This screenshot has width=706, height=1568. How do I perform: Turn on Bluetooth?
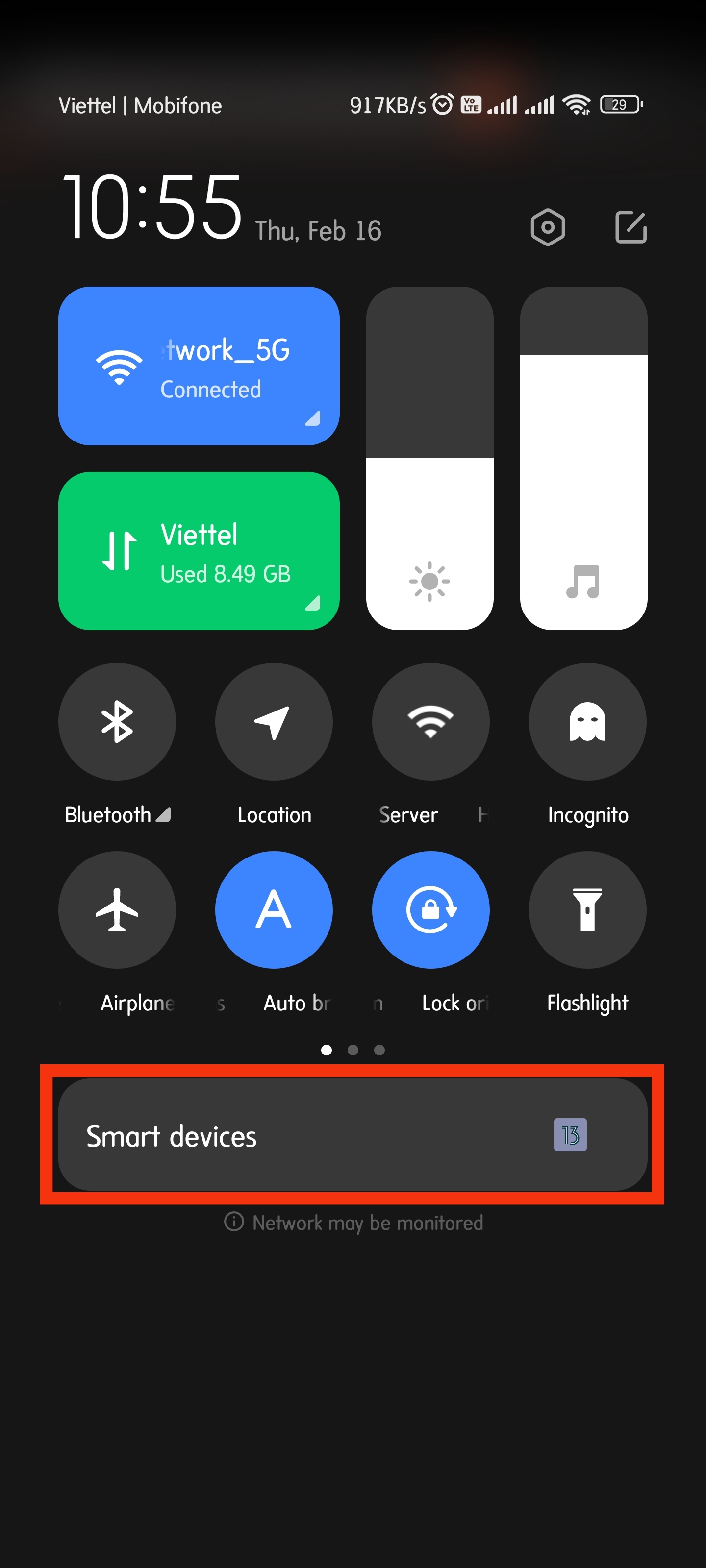point(117,722)
